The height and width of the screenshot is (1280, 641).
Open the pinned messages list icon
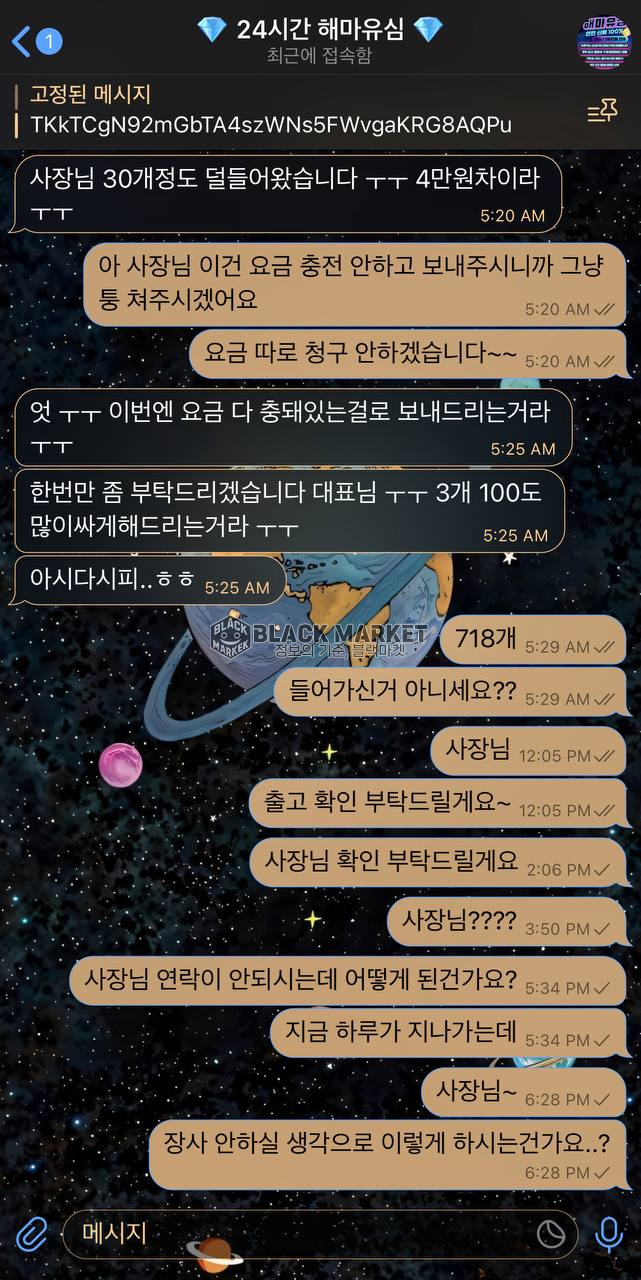(x=602, y=111)
